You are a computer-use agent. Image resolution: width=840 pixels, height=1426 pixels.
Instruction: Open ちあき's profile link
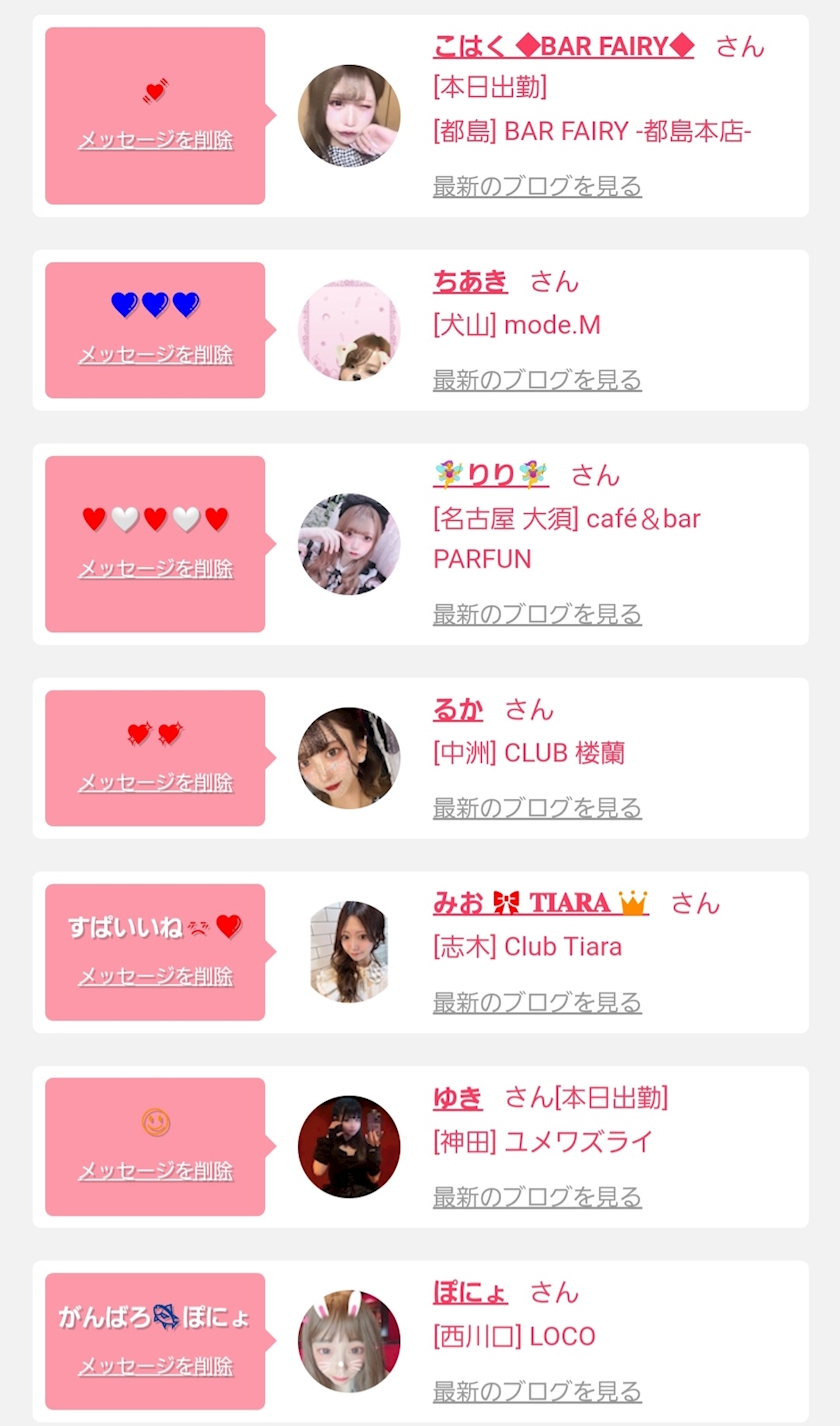point(470,282)
